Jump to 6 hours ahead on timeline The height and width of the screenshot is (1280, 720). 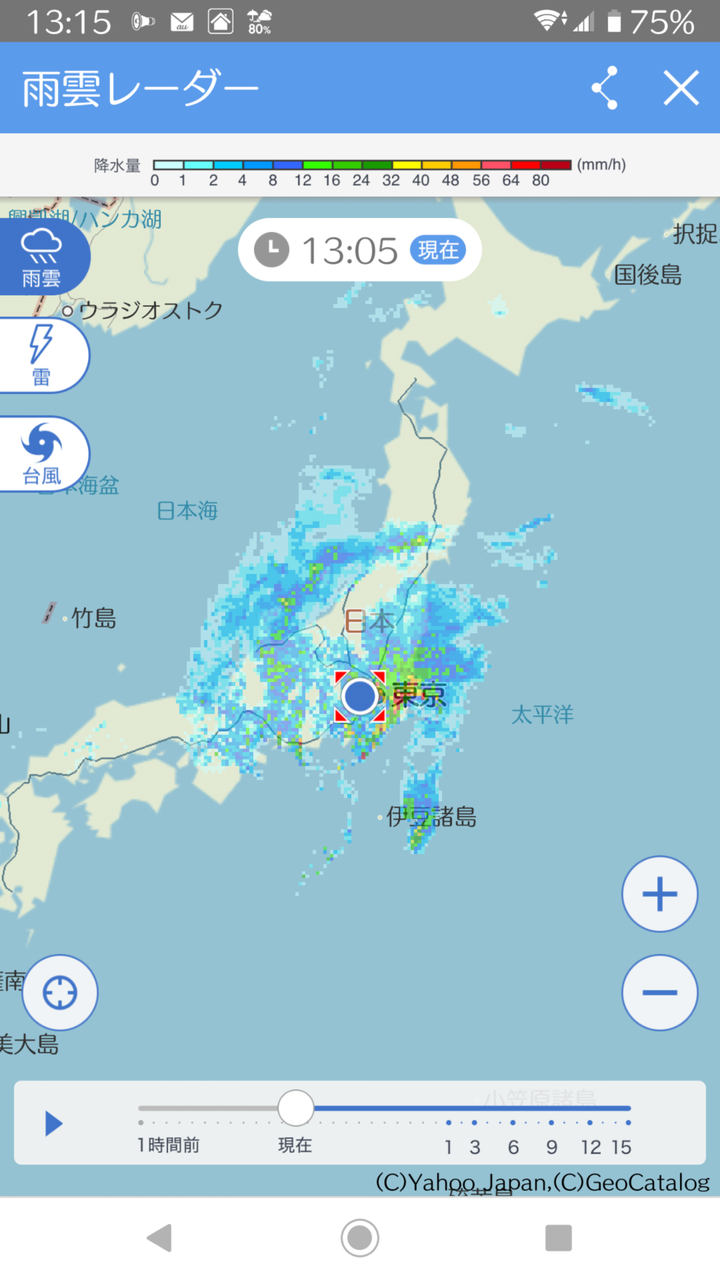(513, 1123)
